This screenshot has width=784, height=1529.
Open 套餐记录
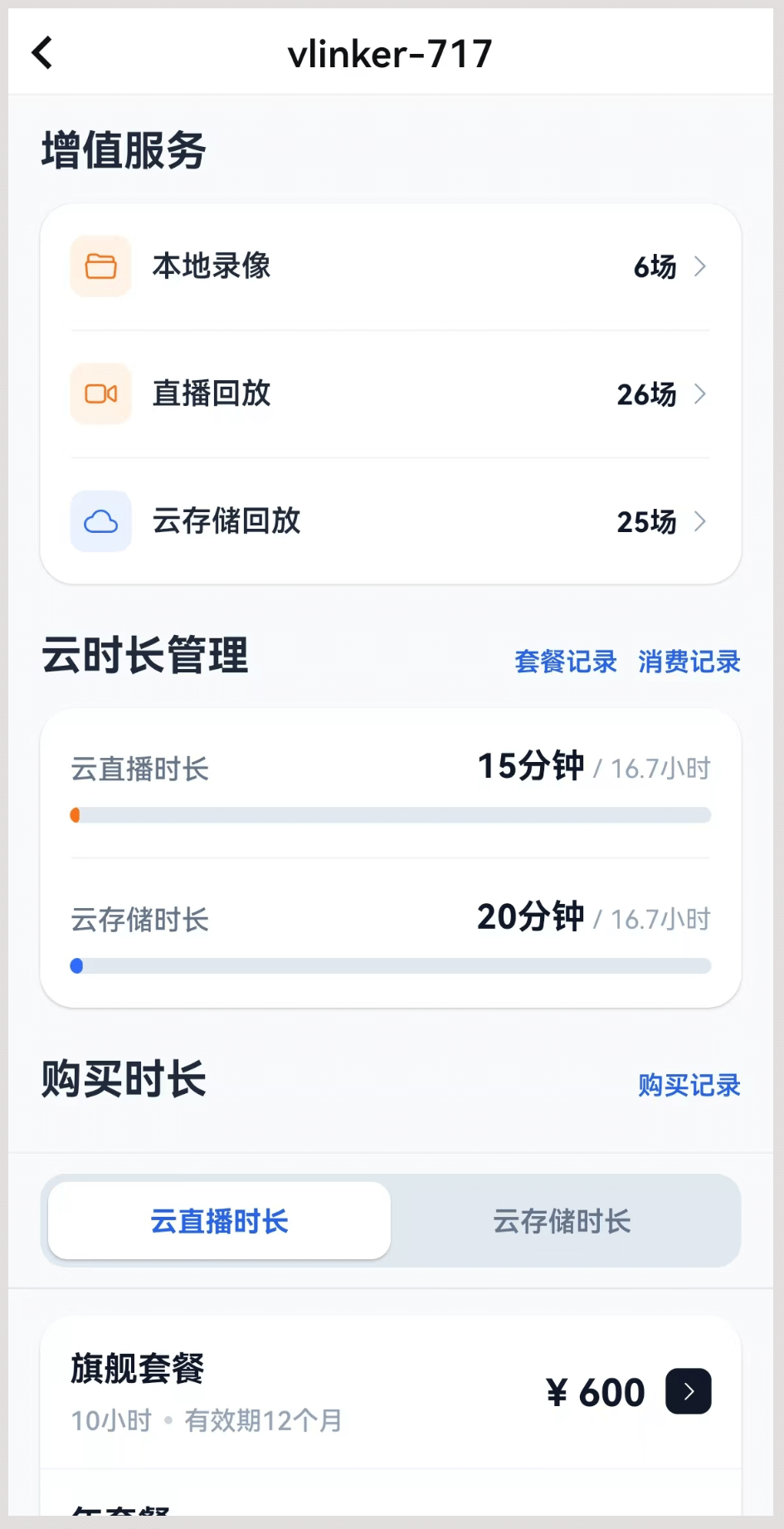point(566,662)
